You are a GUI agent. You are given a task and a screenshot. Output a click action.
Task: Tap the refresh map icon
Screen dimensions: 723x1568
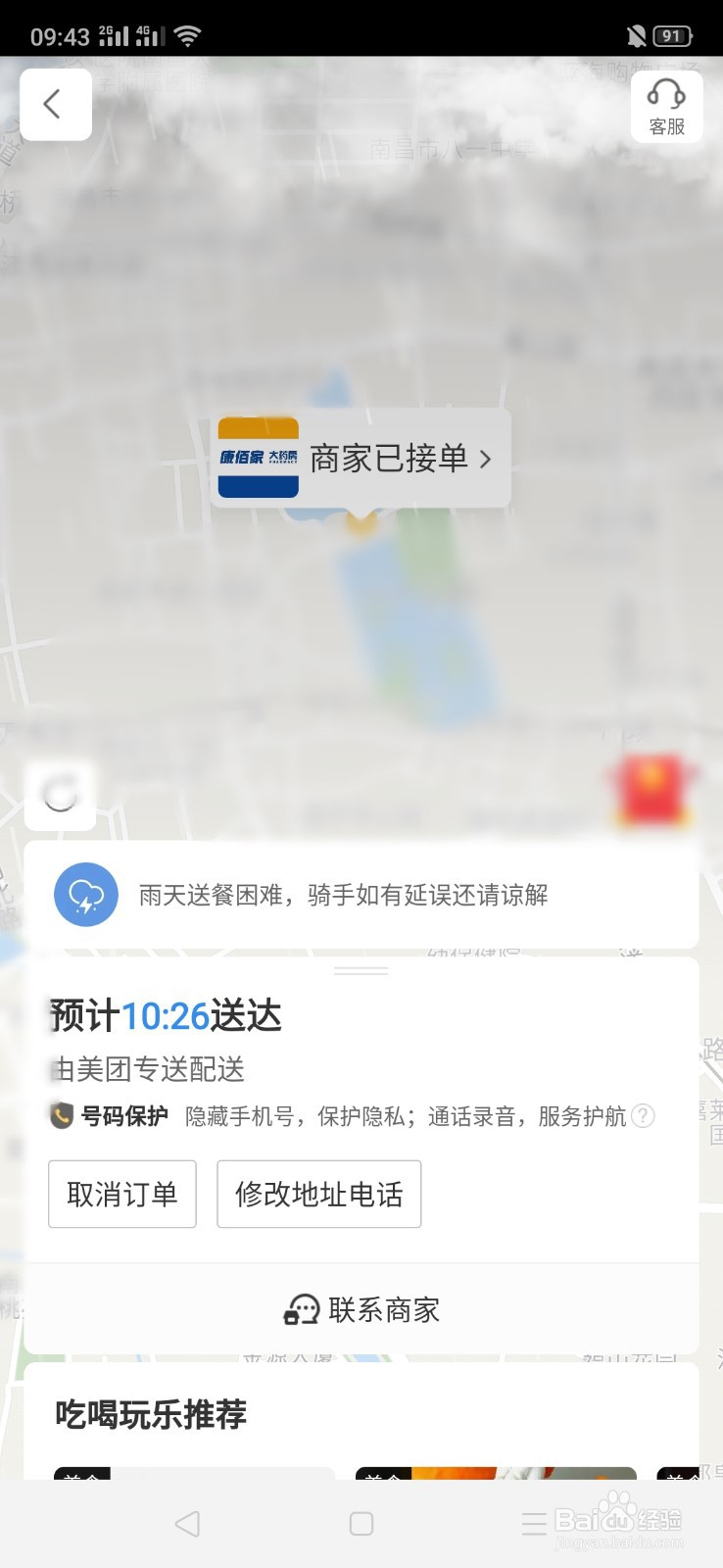[60, 796]
